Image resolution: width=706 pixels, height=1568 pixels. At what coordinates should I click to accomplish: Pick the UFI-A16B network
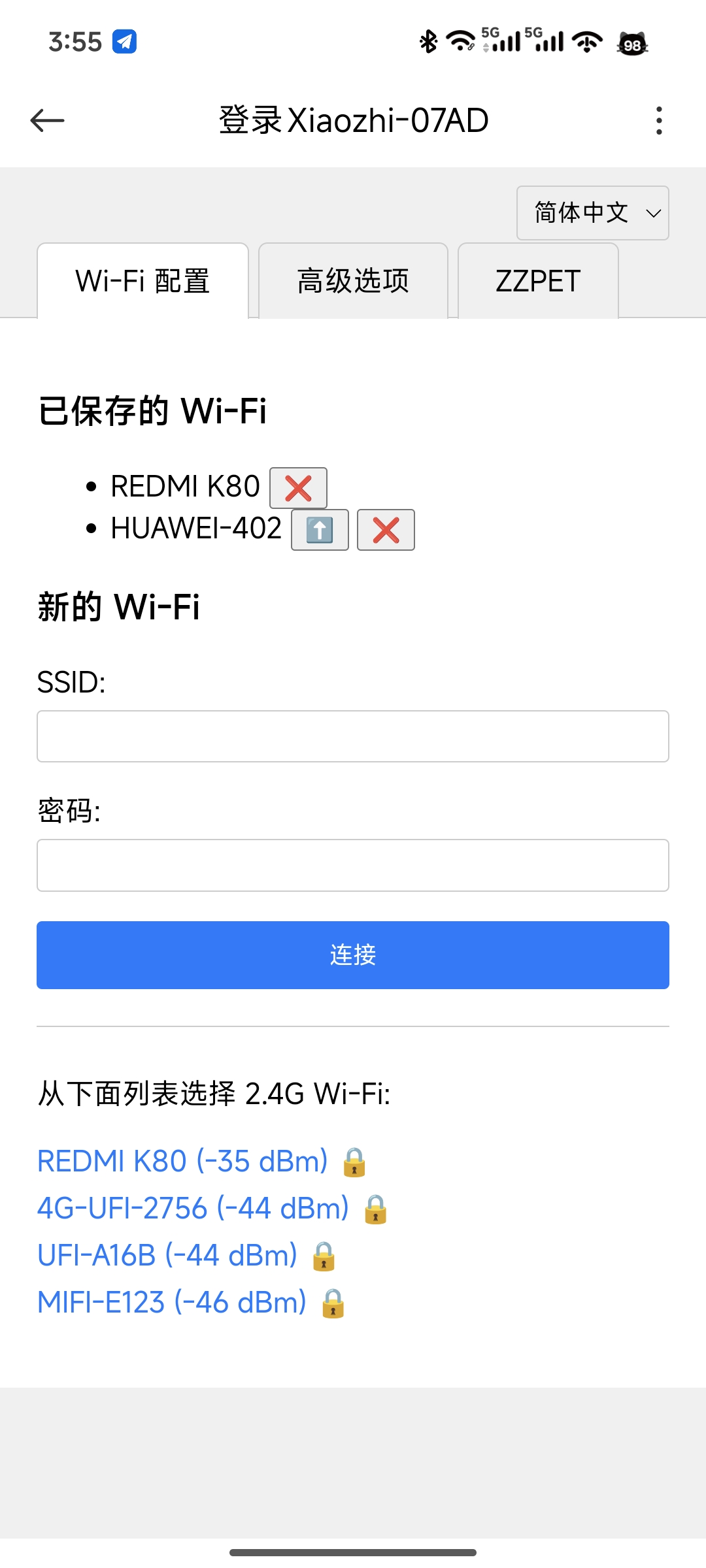coord(167,1256)
